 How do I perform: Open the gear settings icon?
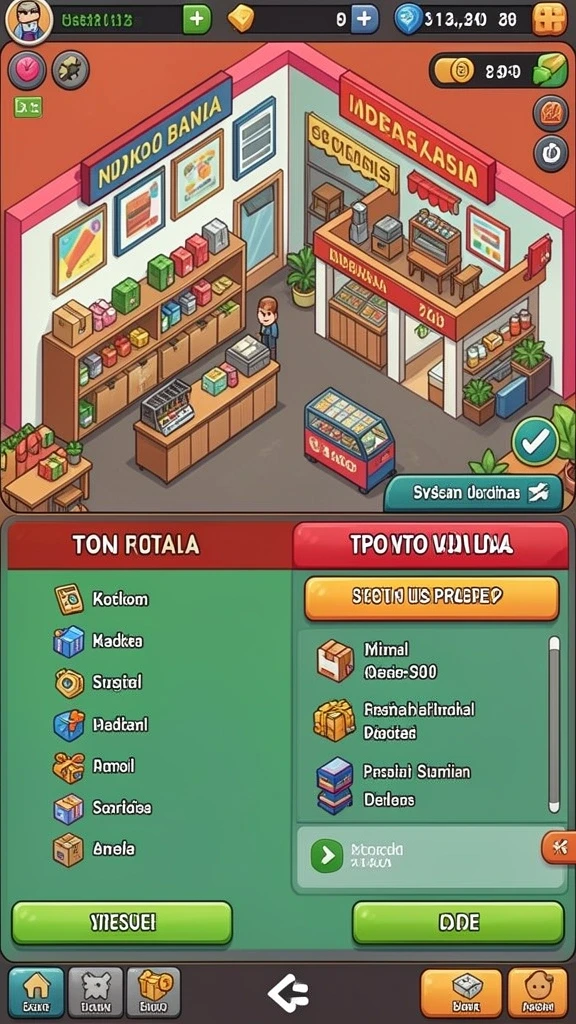pos(70,69)
